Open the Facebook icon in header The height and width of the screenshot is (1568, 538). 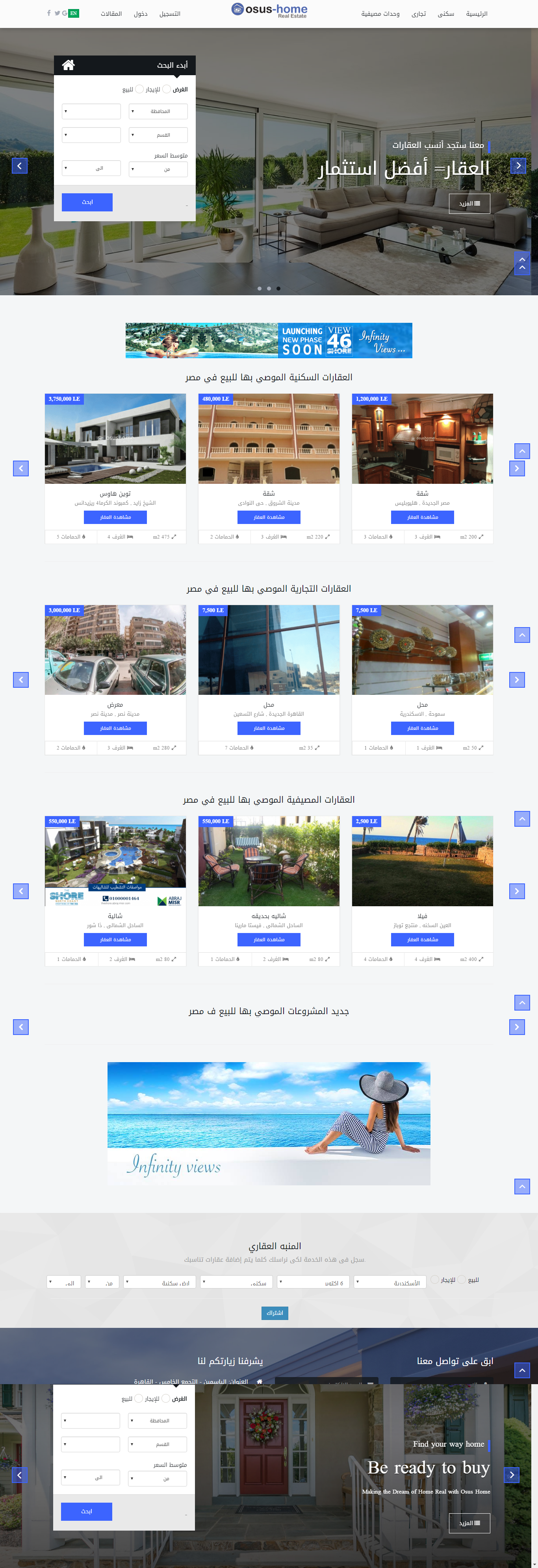[49, 13]
